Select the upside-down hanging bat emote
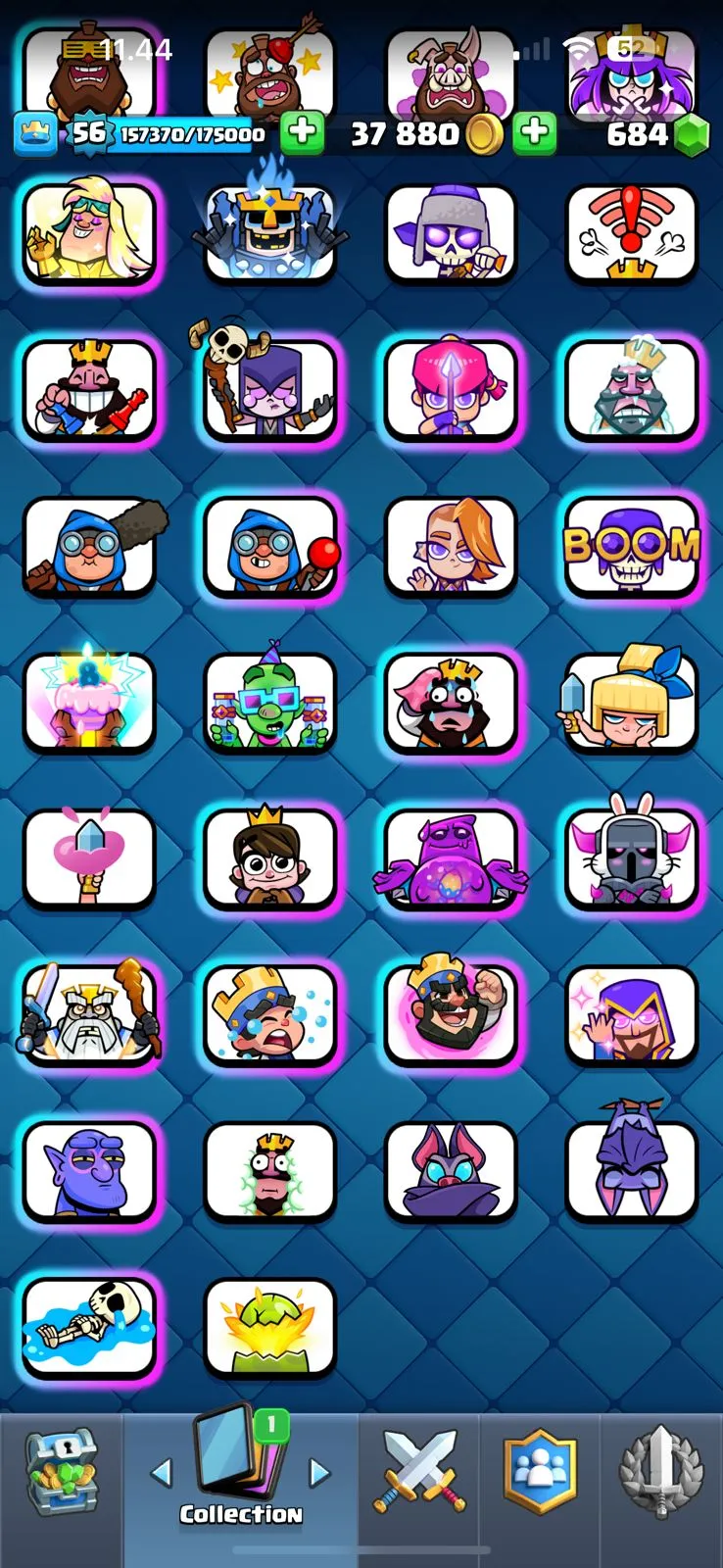The width and height of the screenshot is (723, 1568). tap(632, 1170)
